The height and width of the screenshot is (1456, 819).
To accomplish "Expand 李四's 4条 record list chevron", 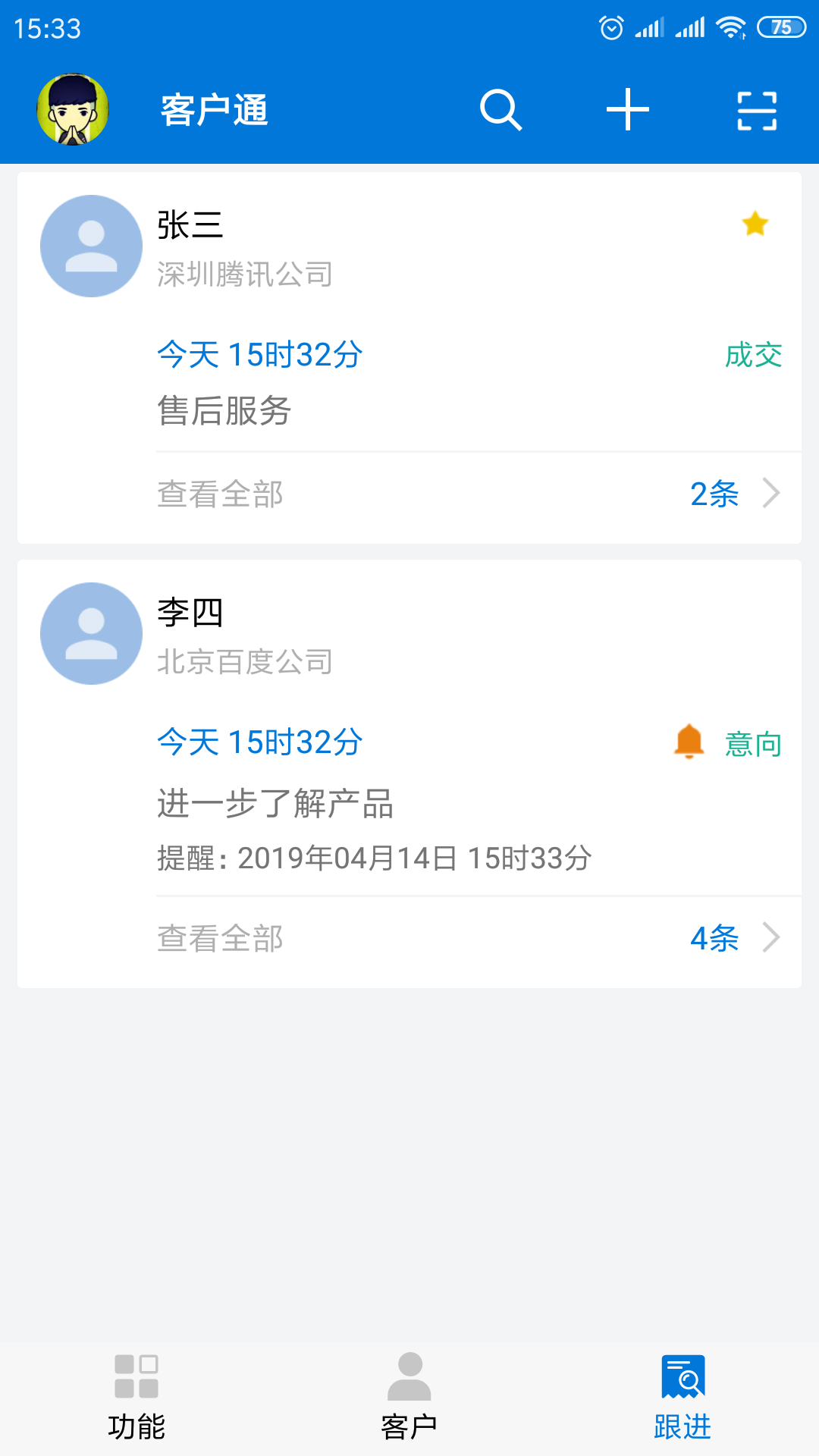I will pos(772,938).
